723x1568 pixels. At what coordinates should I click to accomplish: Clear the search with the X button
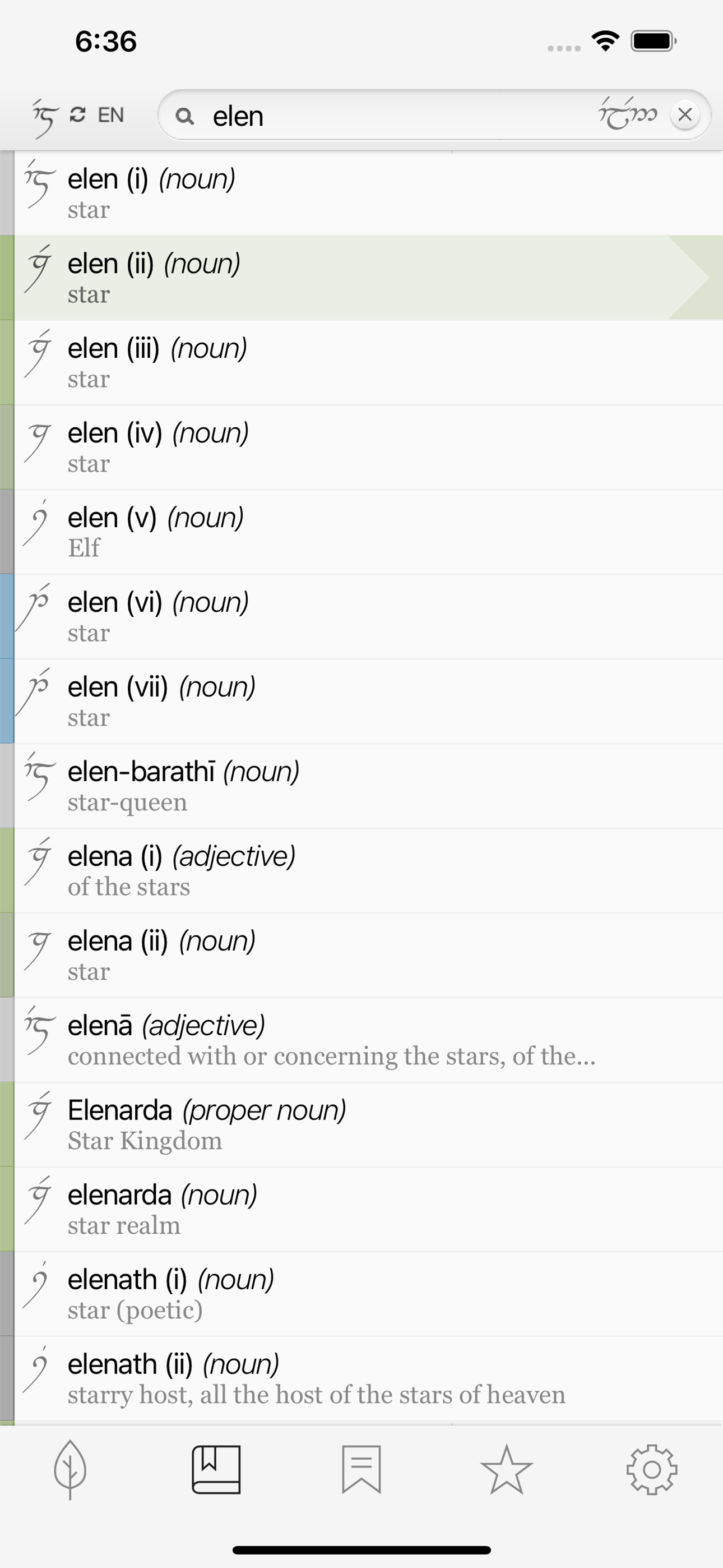pyautogui.click(x=685, y=114)
